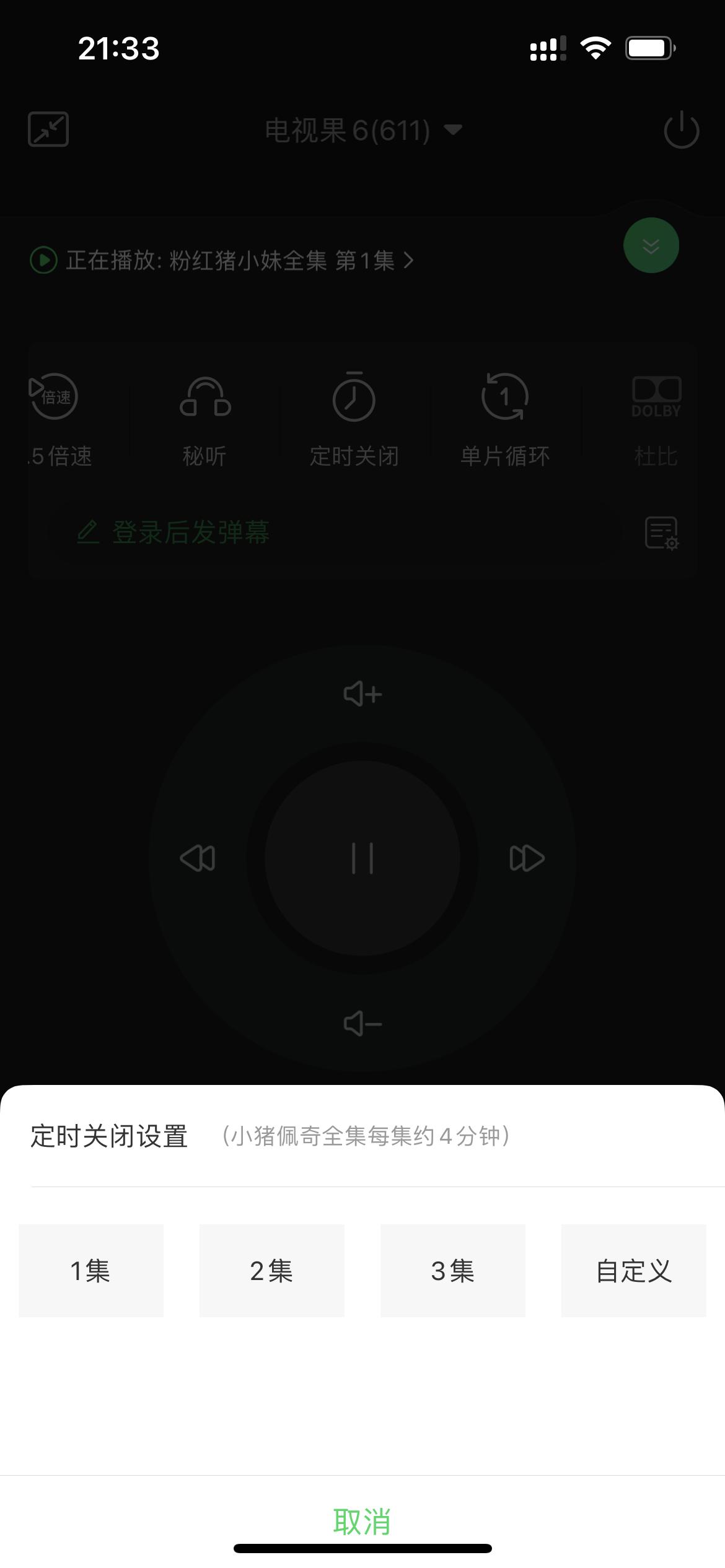
Task: Toggle the 2集 timer option
Action: (271, 1271)
